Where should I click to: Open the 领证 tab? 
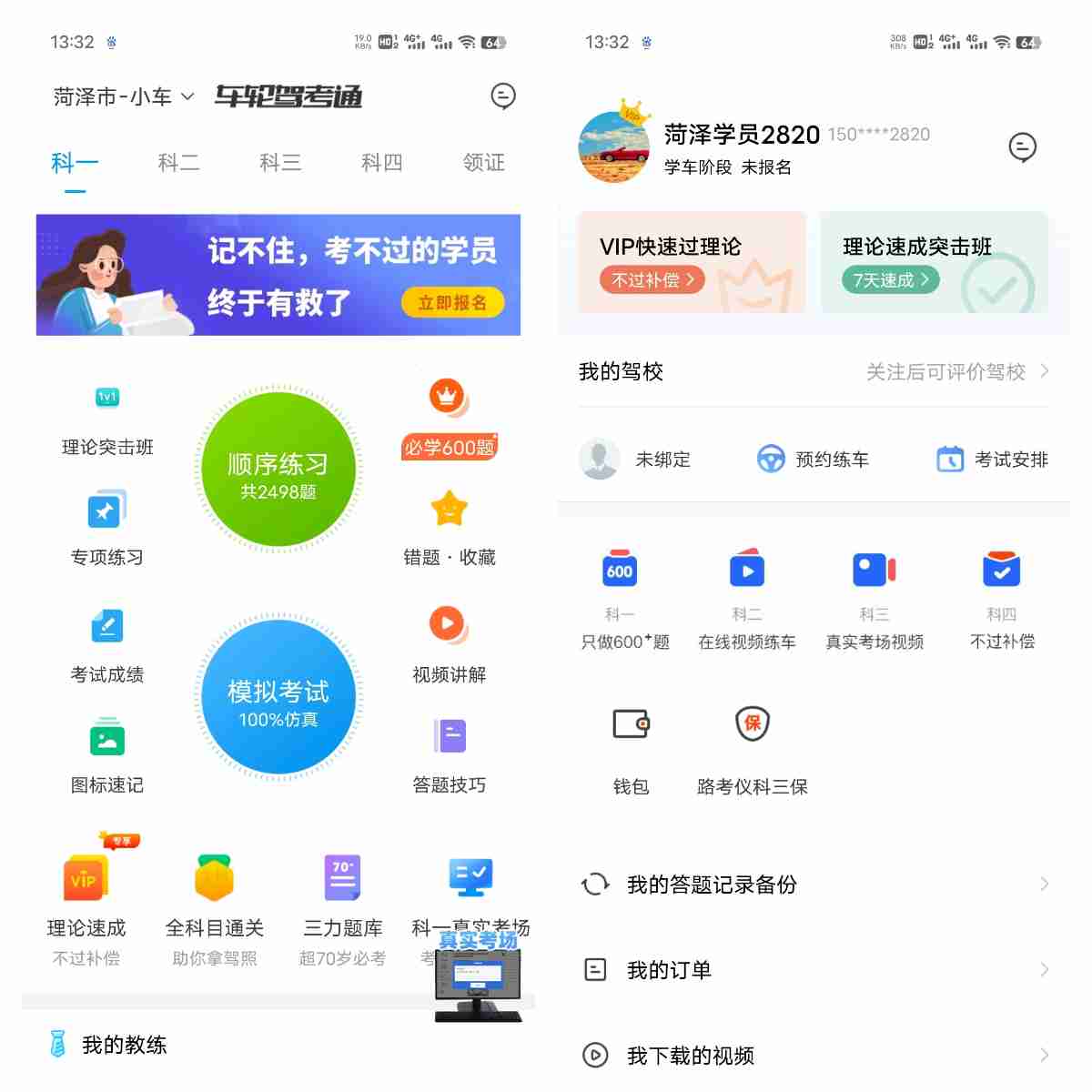pyautogui.click(x=483, y=163)
